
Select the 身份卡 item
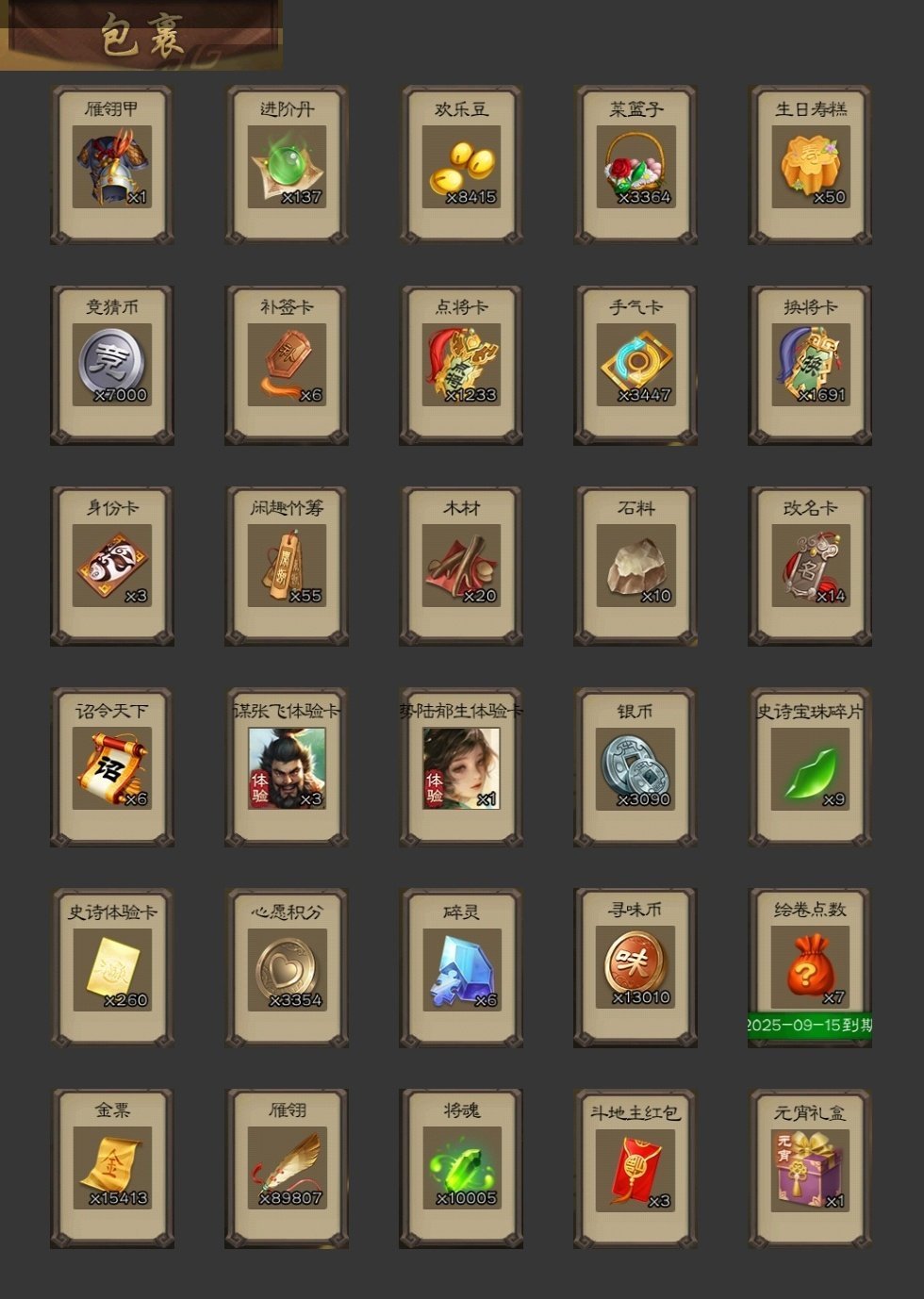click(x=112, y=567)
